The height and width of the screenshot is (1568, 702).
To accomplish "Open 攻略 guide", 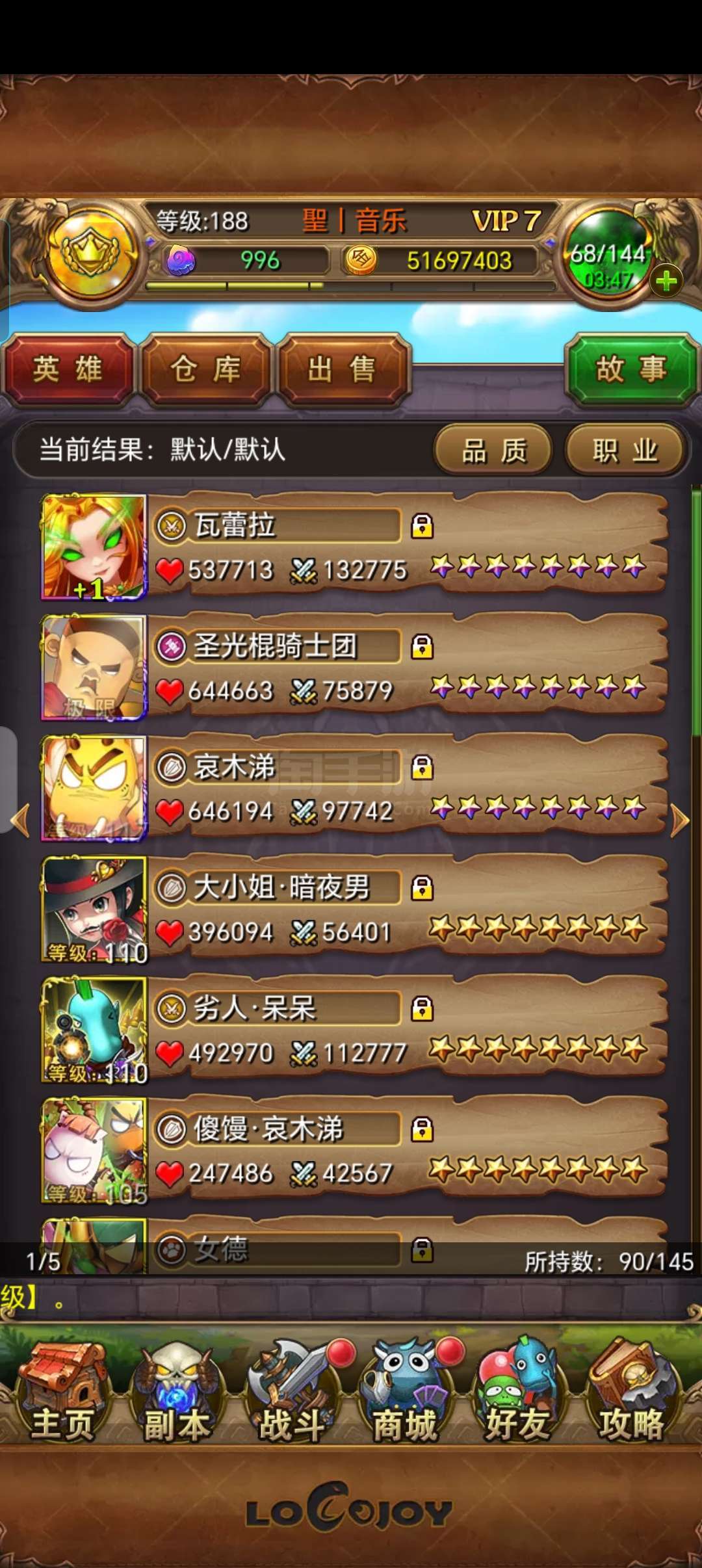I will click(632, 1391).
